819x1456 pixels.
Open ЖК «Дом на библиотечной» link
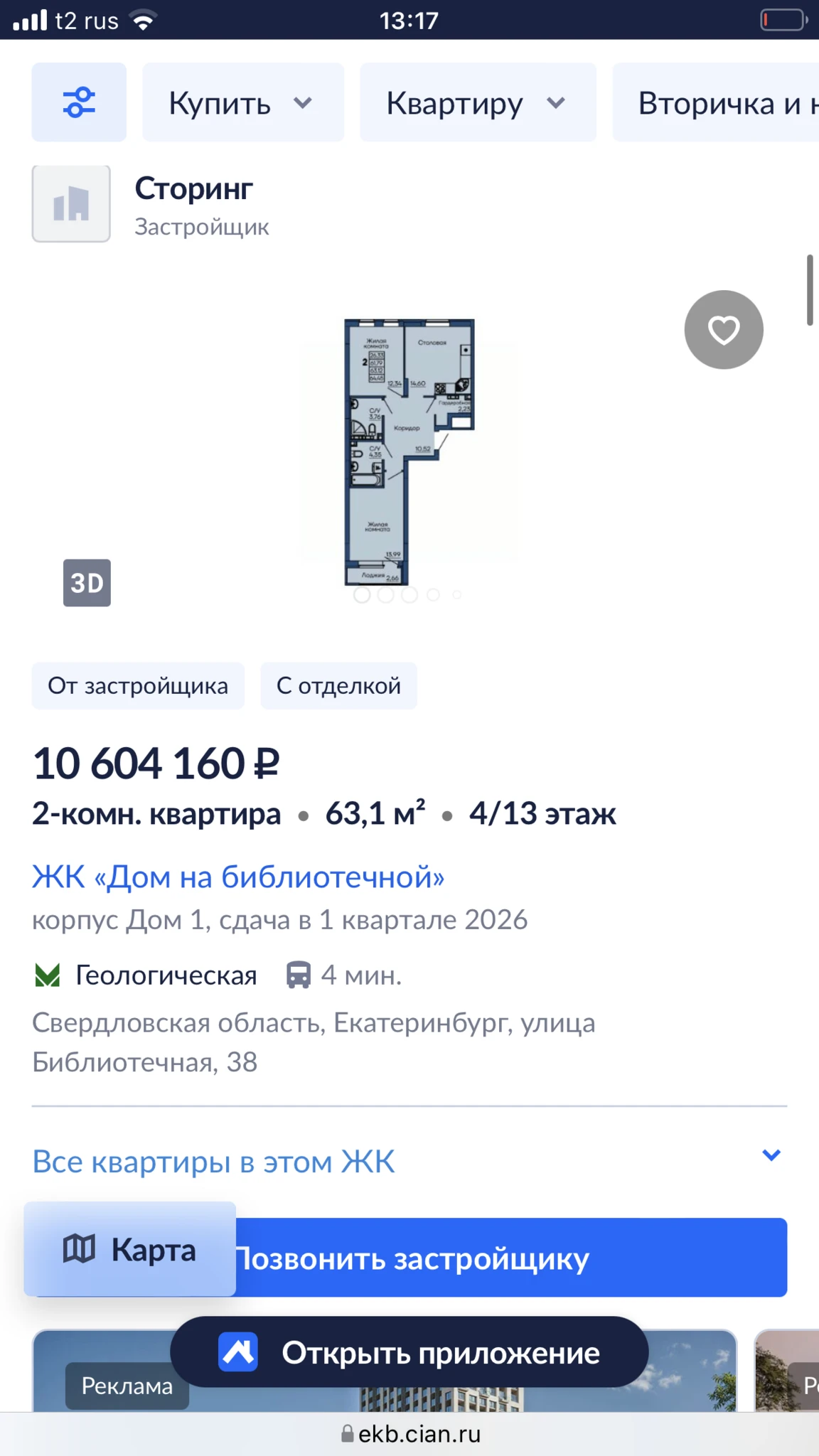click(238, 877)
